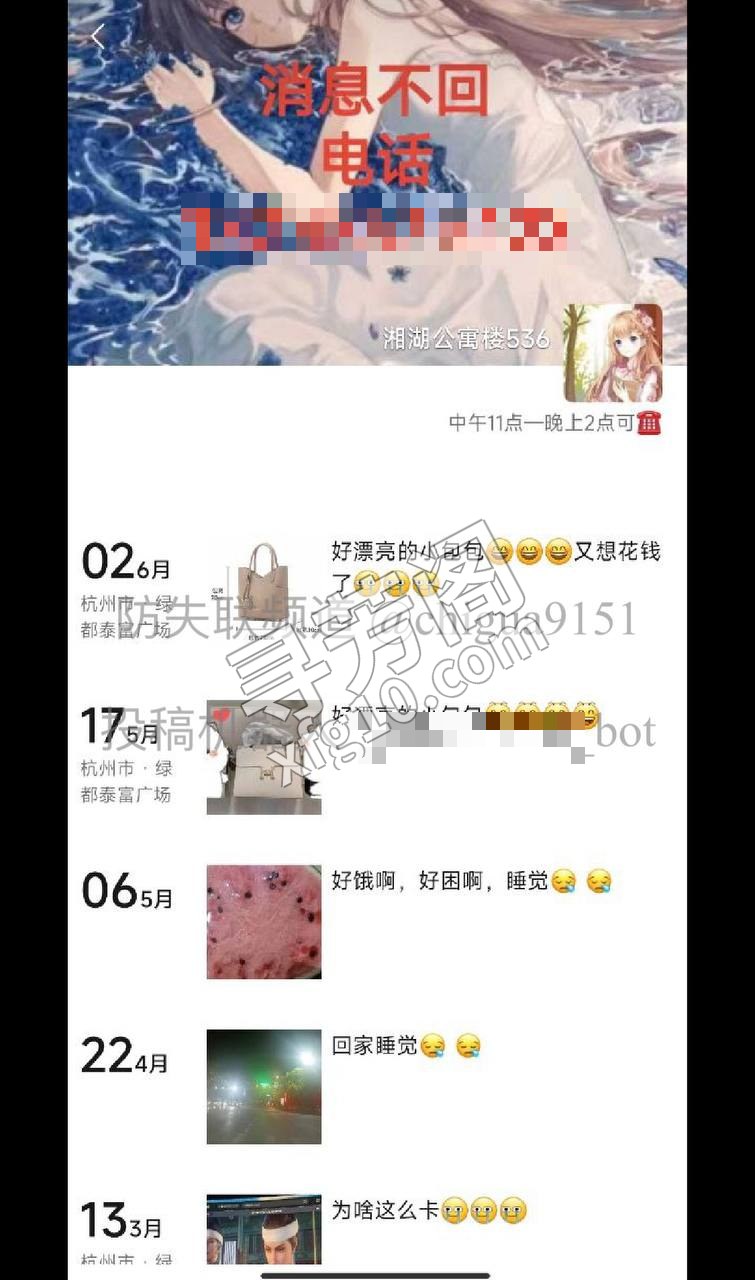Open the June 02 handbag post photo
755x1280 pixels.
264,591
